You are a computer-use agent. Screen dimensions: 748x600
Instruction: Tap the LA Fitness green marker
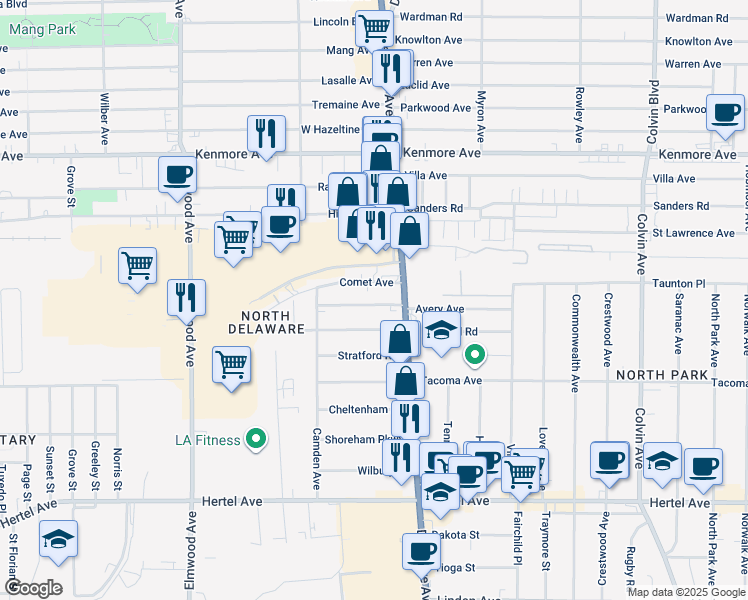point(257,438)
